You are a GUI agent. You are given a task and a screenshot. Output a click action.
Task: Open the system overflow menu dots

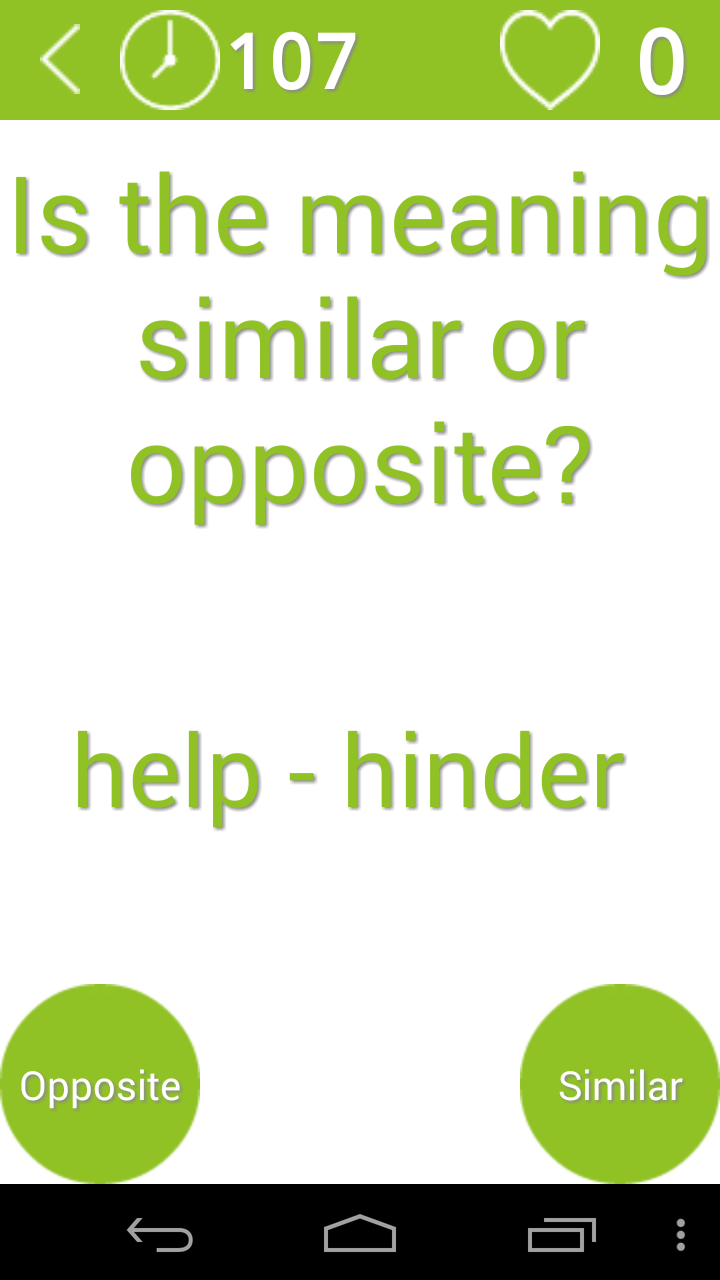681,1235
